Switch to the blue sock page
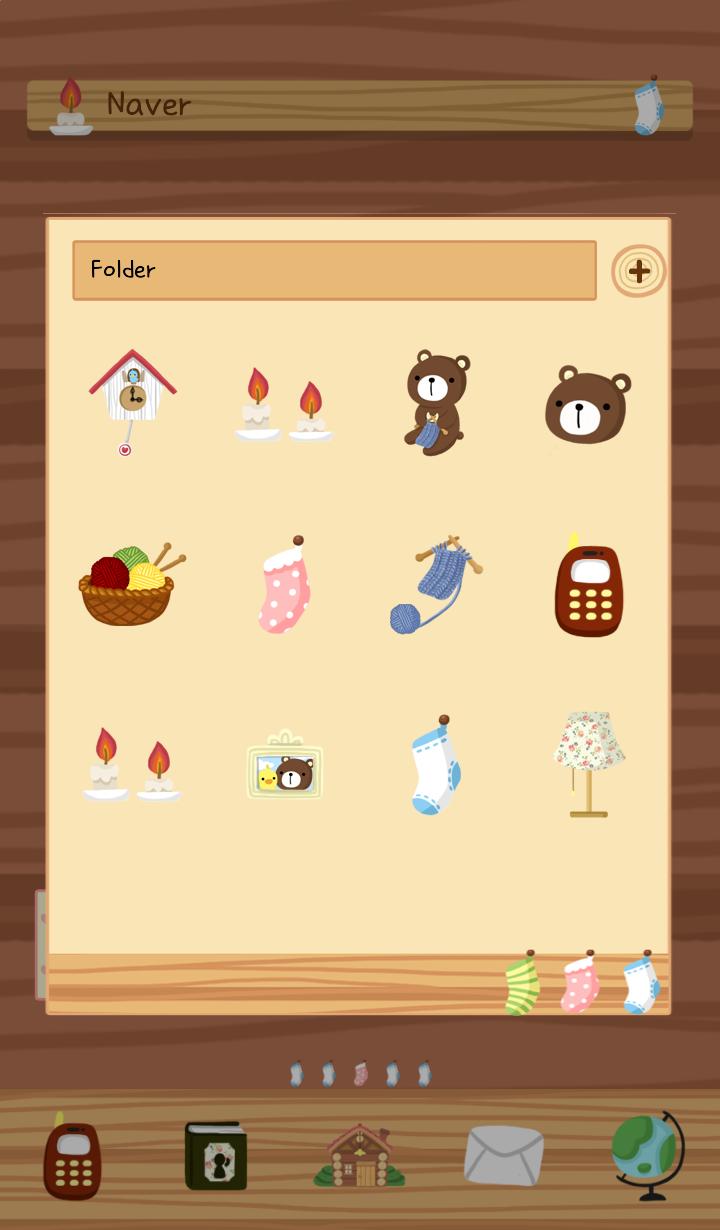This screenshot has width=720, height=1230. pyautogui.click(x=638, y=982)
